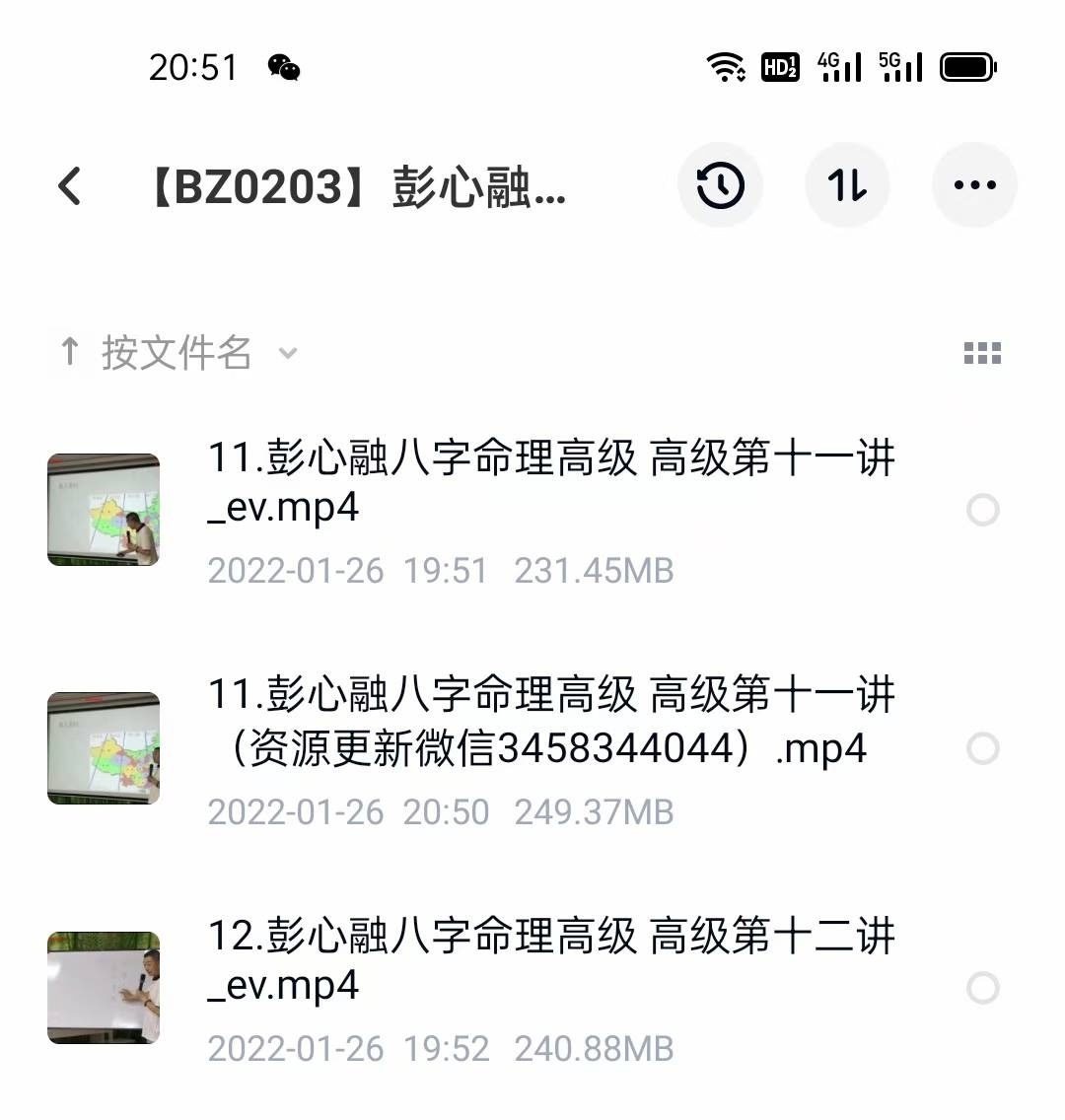This screenshot has height=1120, width=1065.
Task: Switch to grid view layout
Action: [982, 353]
